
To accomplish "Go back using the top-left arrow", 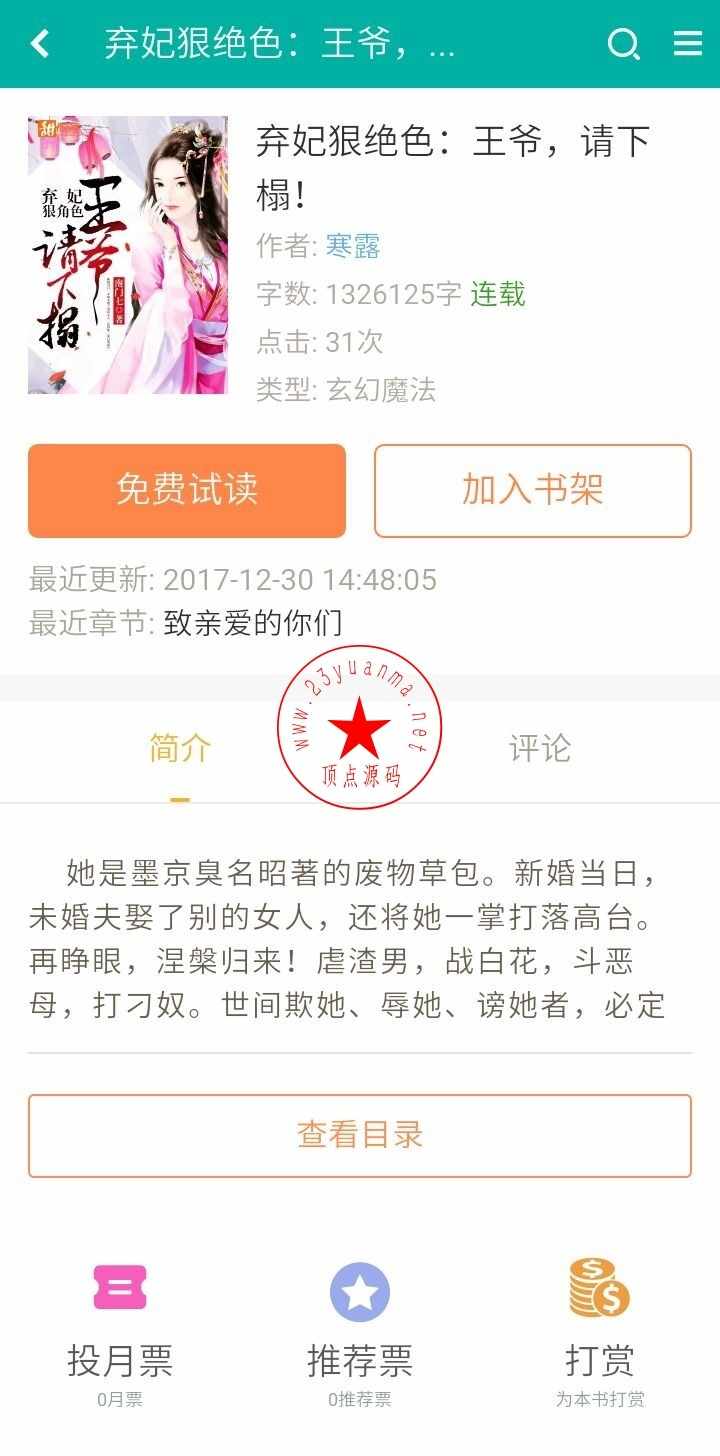I will (40, 44).
